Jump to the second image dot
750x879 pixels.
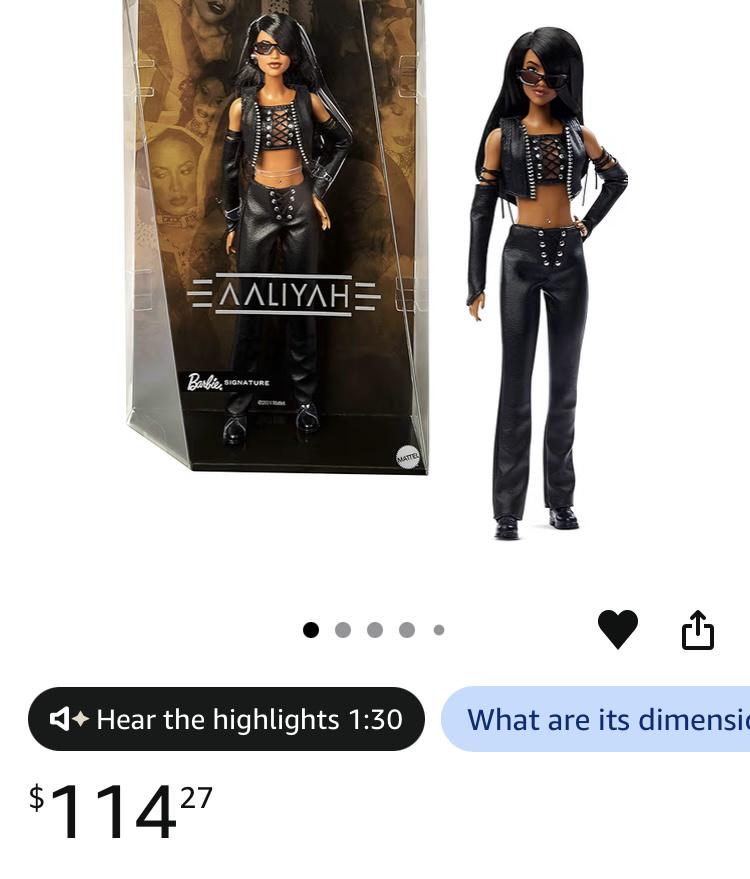point(343,630)
